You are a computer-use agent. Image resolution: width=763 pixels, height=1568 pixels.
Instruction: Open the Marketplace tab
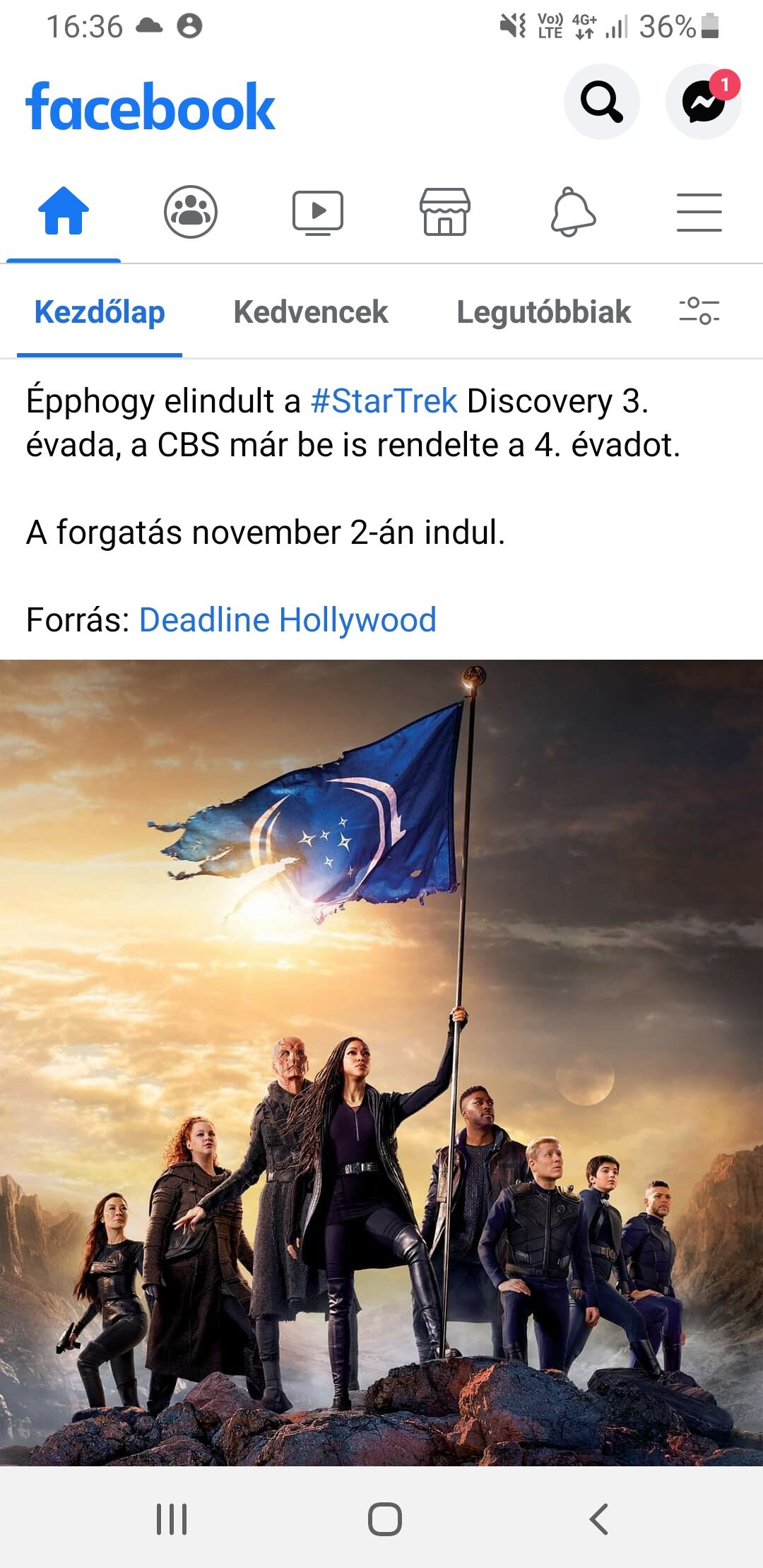point(445,210)
